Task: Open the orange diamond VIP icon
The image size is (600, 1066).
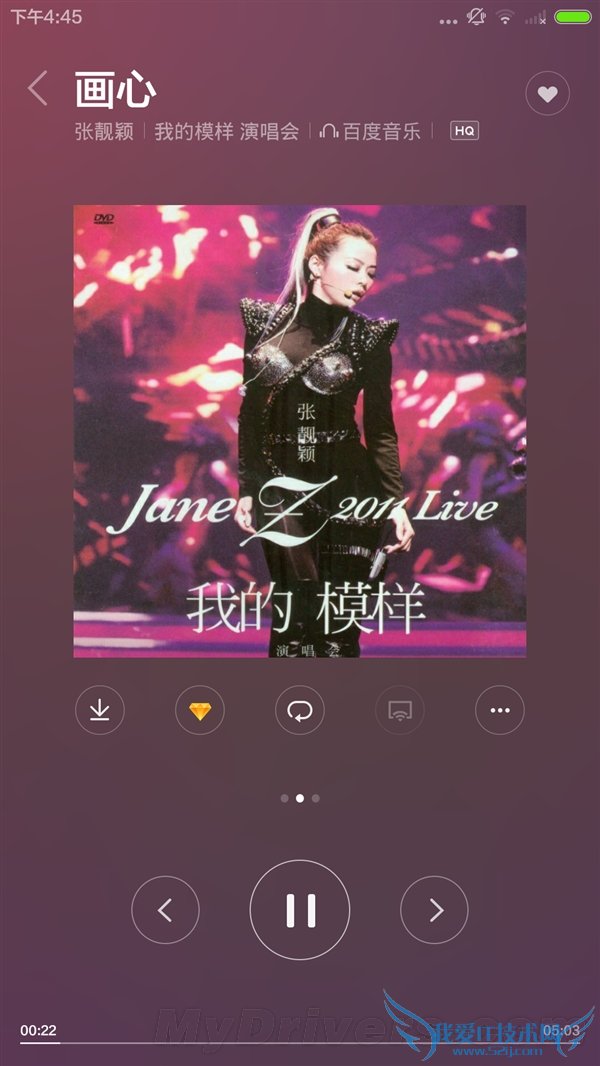Action: (200, 711)
